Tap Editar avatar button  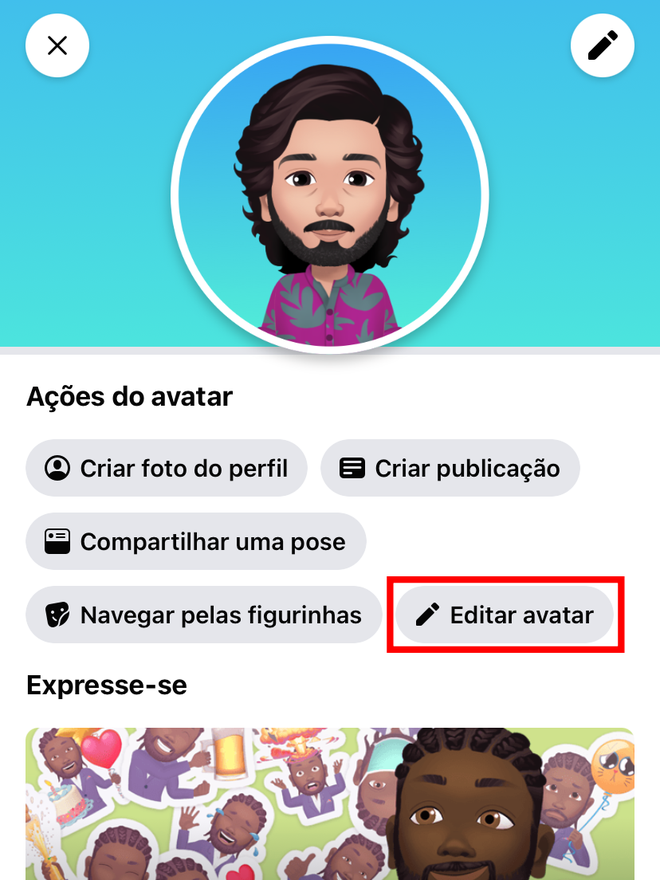pos(505,614)
